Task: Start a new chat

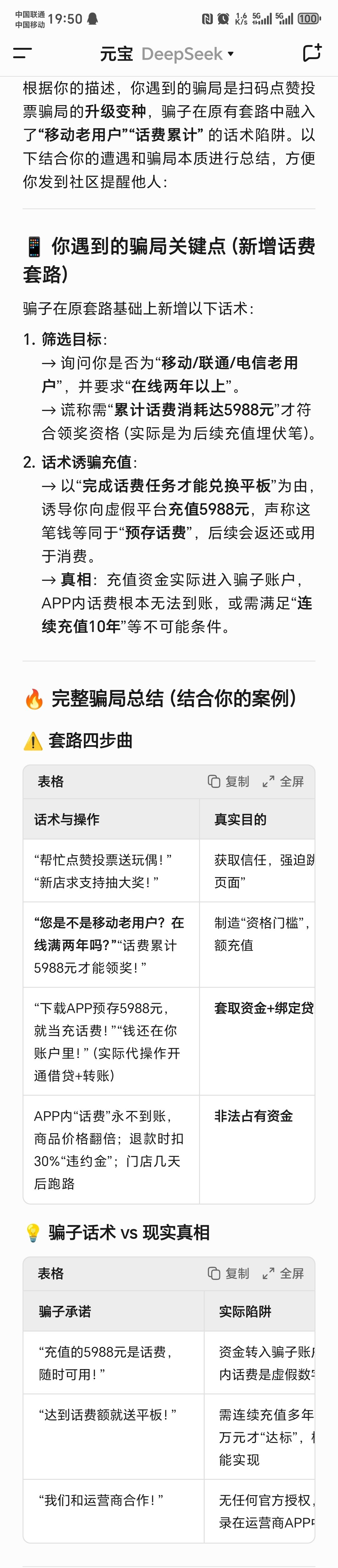Action: 312,53
